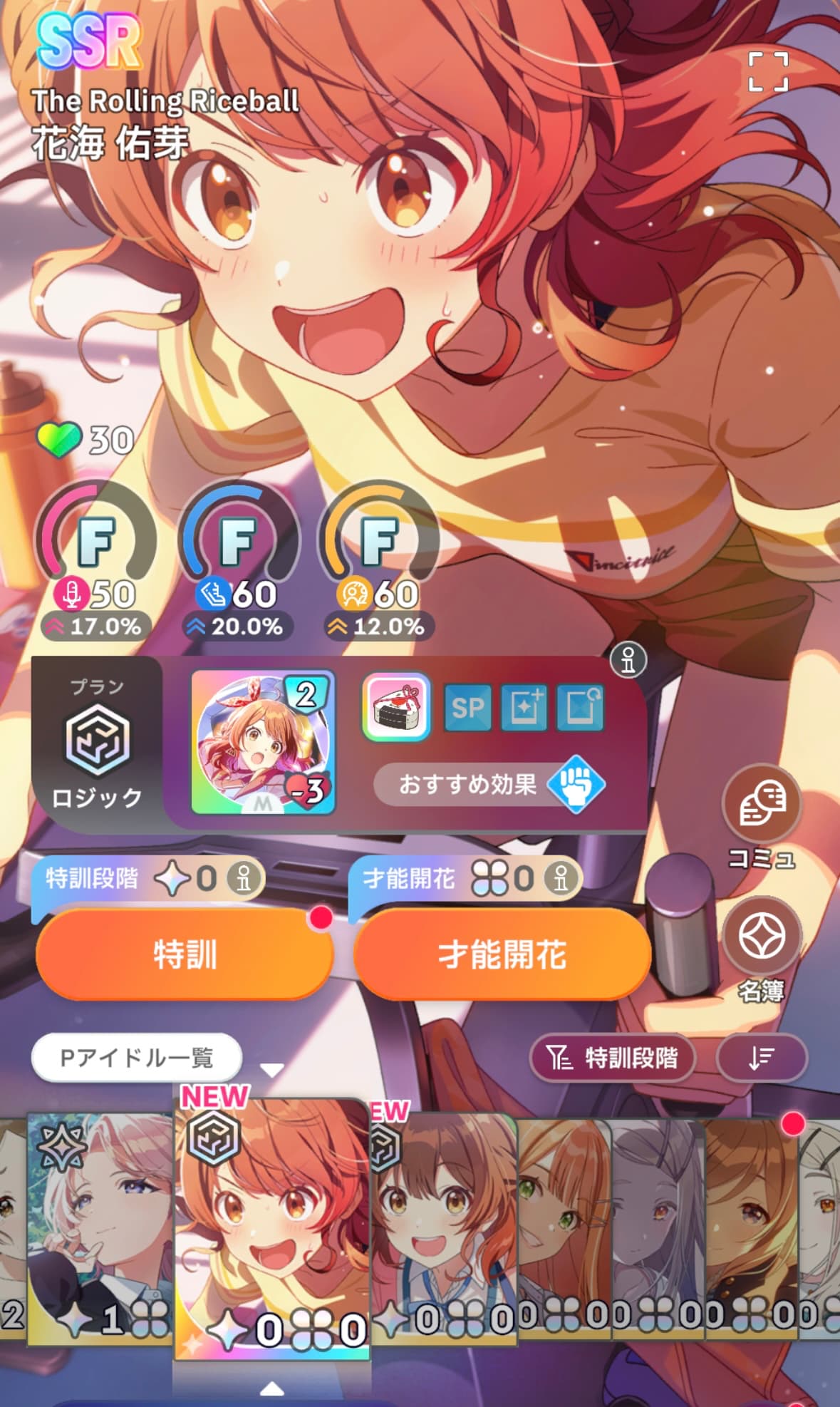View info icon above plan panel
This screenshot has height=1407, width=840.
coord(628,660)
